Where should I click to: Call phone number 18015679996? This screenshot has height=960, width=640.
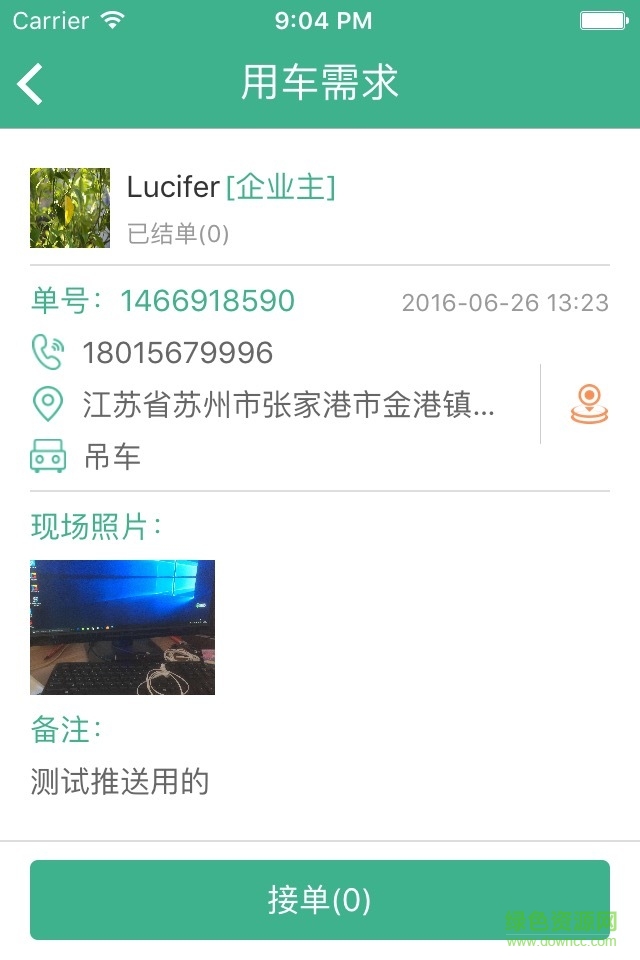pos(177,353)
